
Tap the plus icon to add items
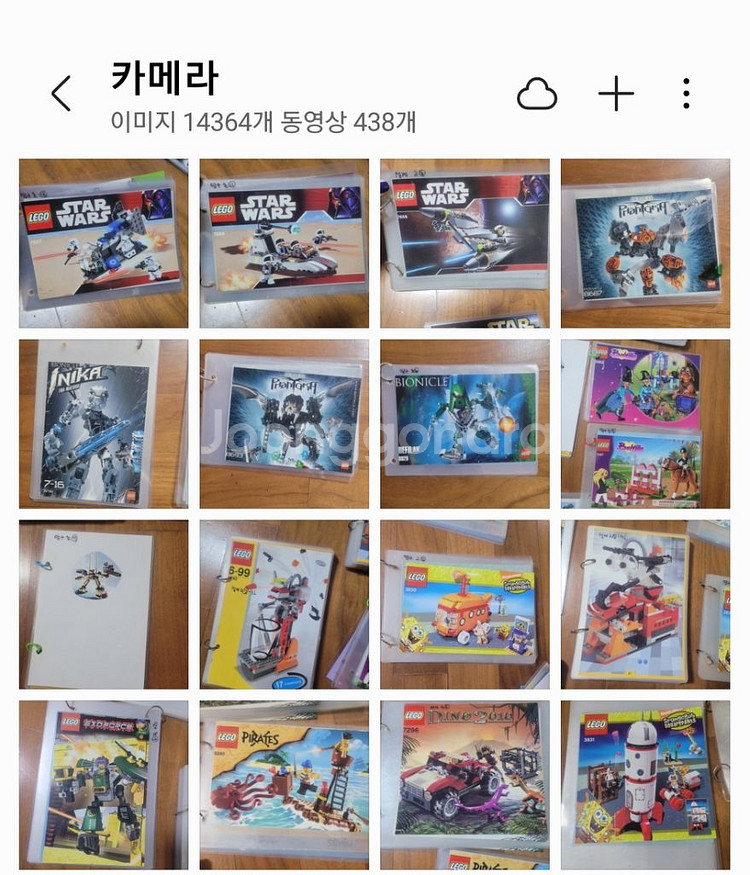tap(616, 94)
